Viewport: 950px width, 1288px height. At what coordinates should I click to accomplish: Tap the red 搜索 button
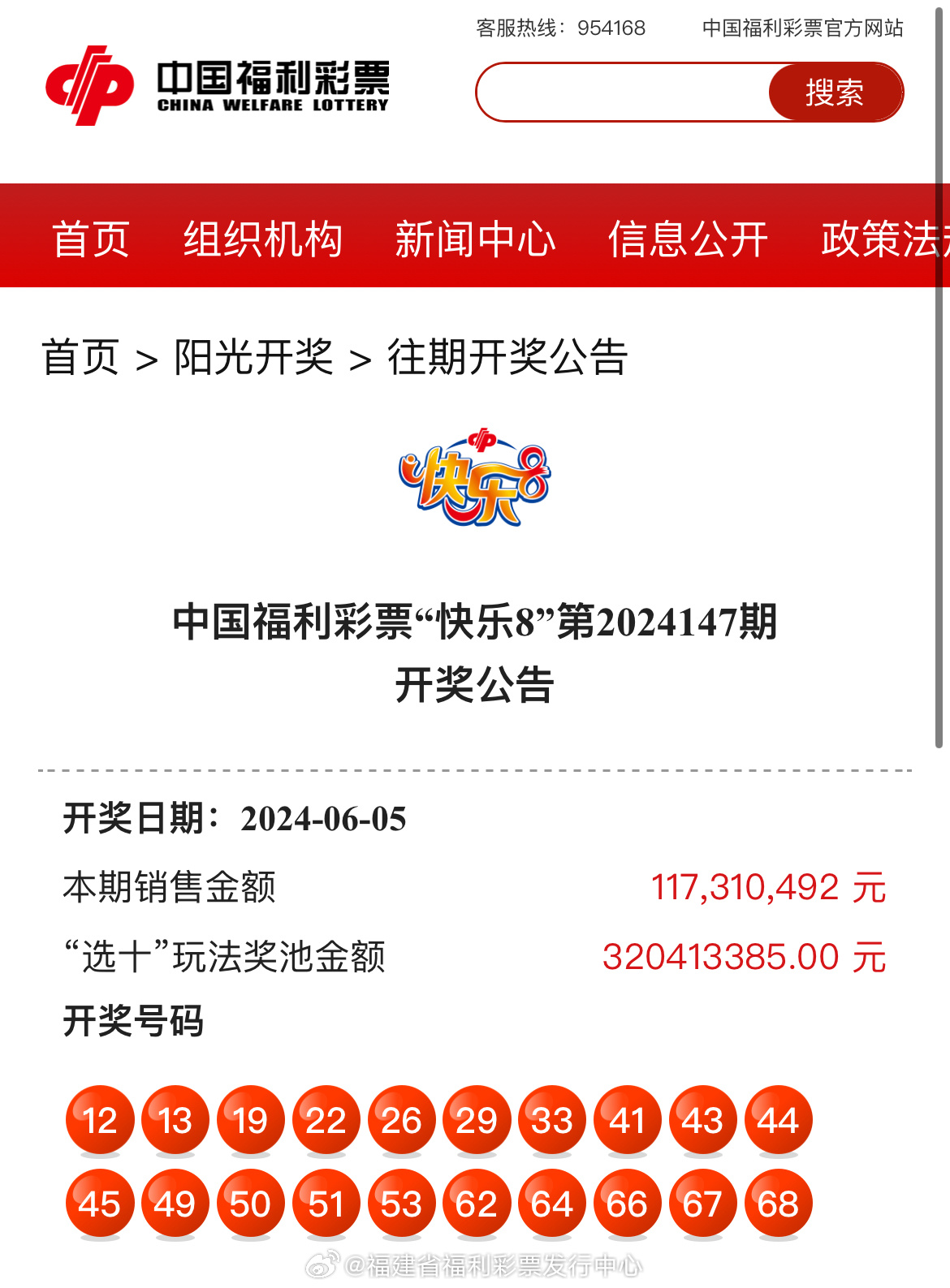click(x=835, y=93)
